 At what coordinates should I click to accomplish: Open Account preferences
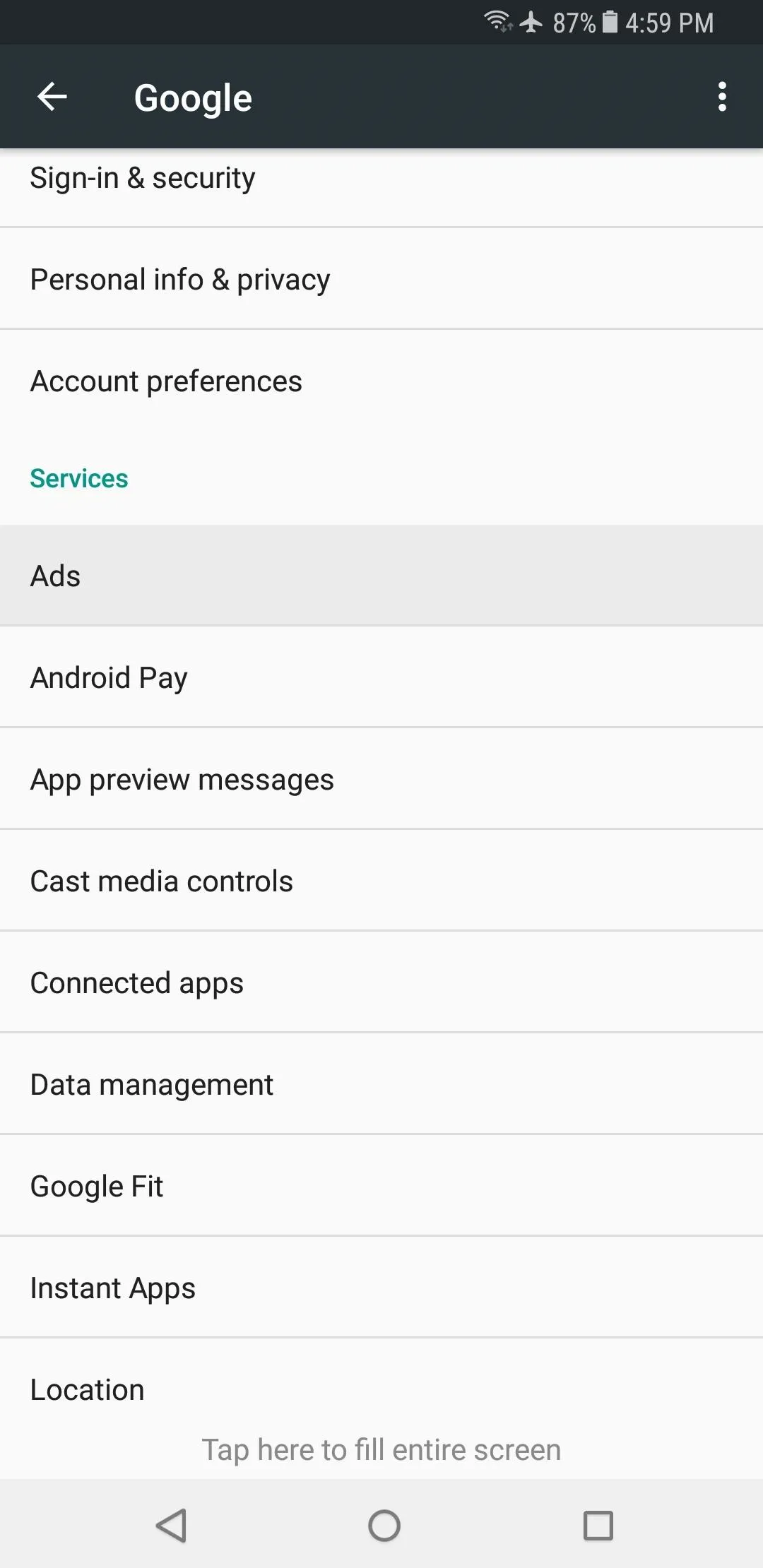click(381, 381)
